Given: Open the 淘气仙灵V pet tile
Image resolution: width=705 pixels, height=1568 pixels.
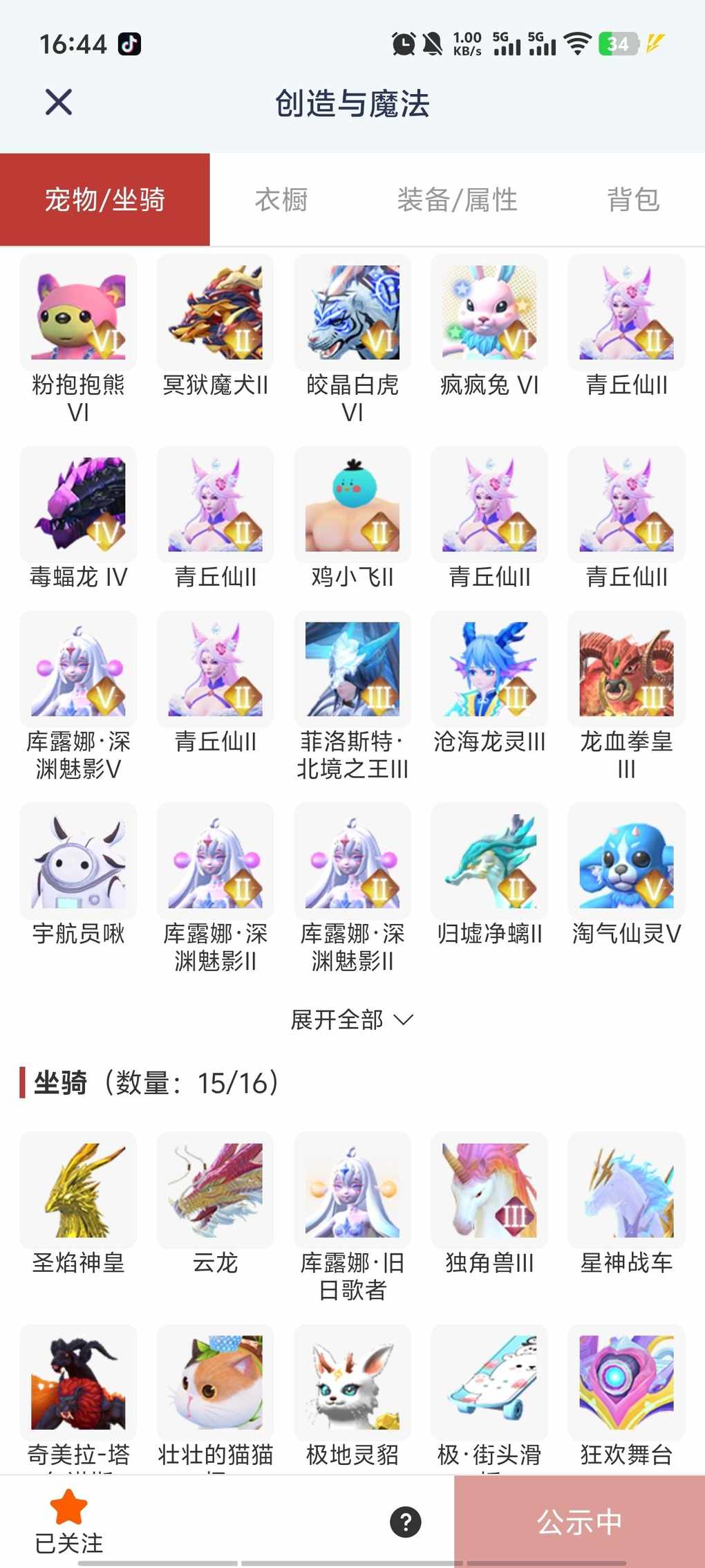Looking at the screenshot, I should (x=626, y=861).
